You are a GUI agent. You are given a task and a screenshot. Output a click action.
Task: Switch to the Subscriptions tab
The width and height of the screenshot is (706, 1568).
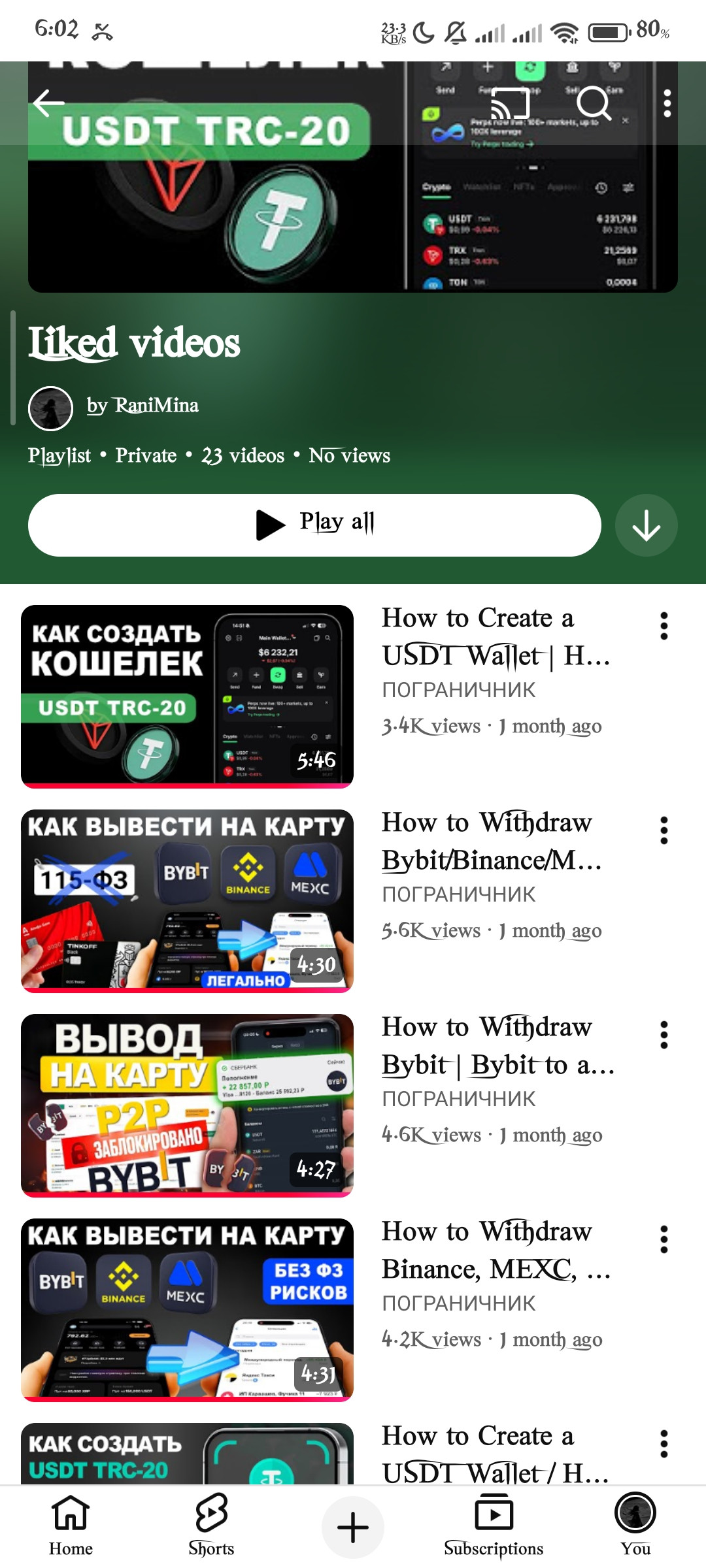494,1525
